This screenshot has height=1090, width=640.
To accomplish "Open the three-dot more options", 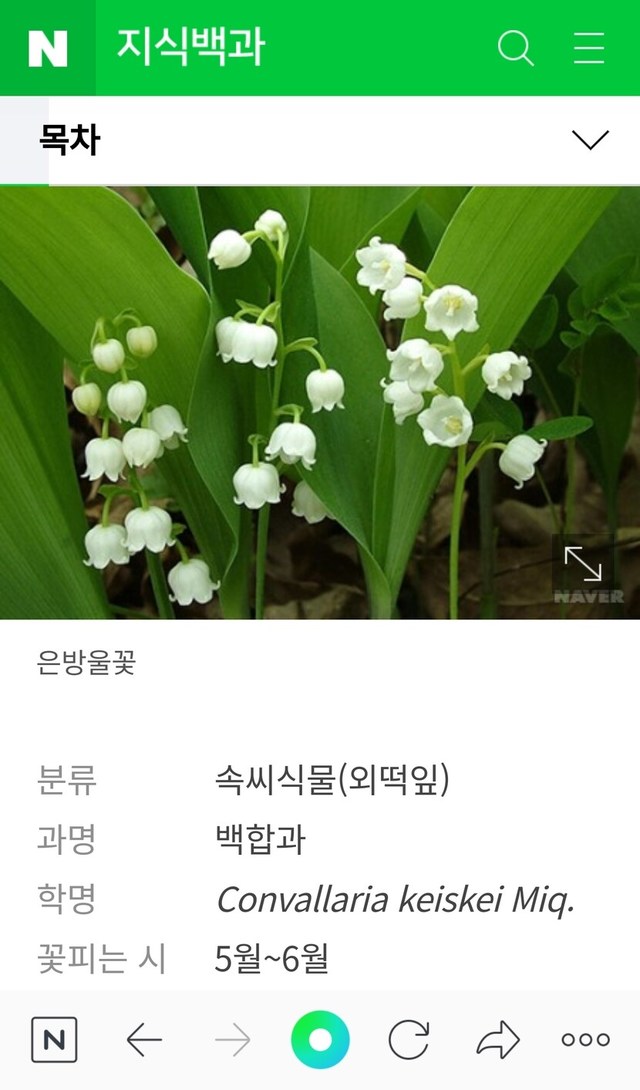I will point(586,1041).
